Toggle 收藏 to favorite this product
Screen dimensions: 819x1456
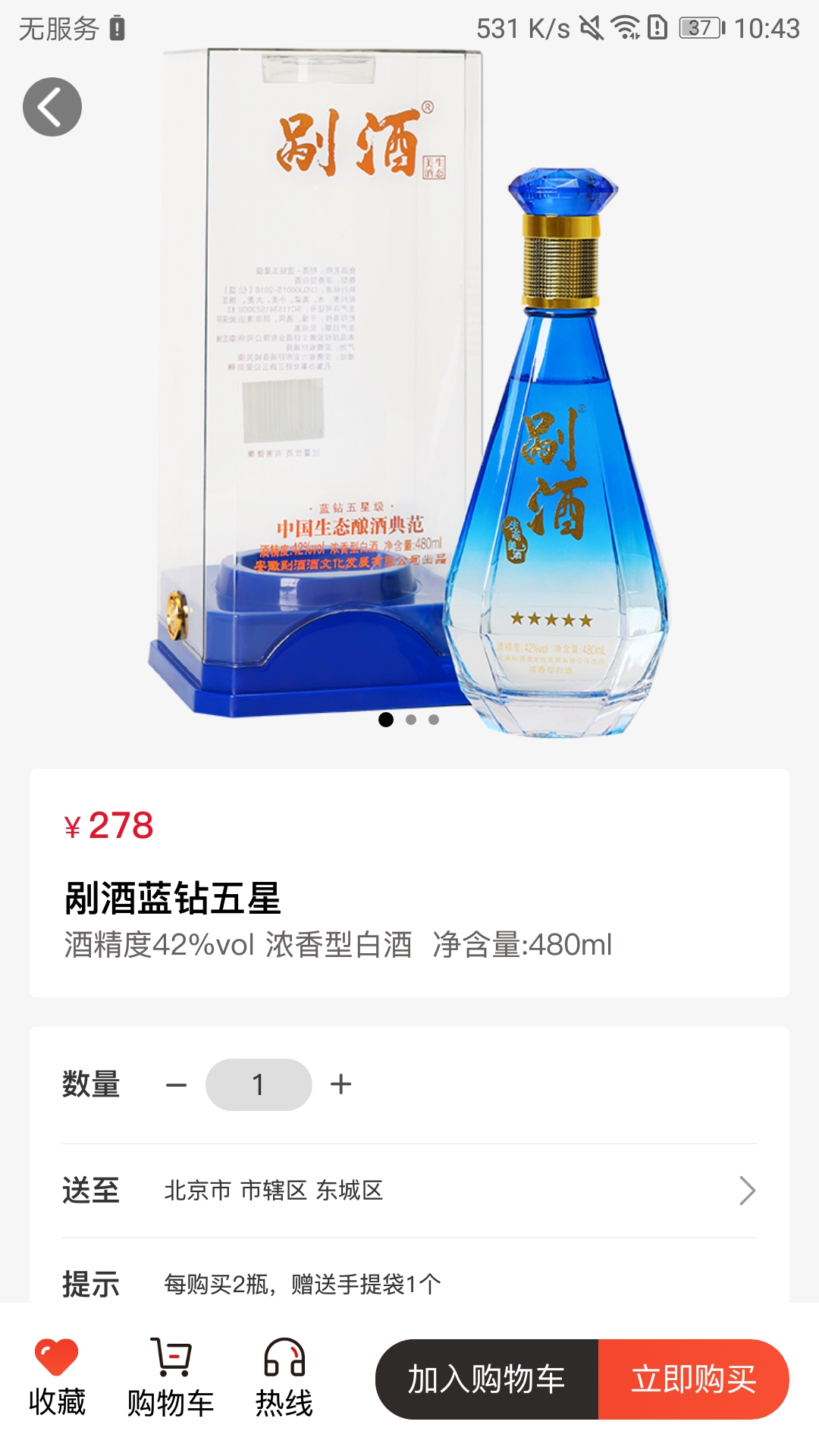57,1378
